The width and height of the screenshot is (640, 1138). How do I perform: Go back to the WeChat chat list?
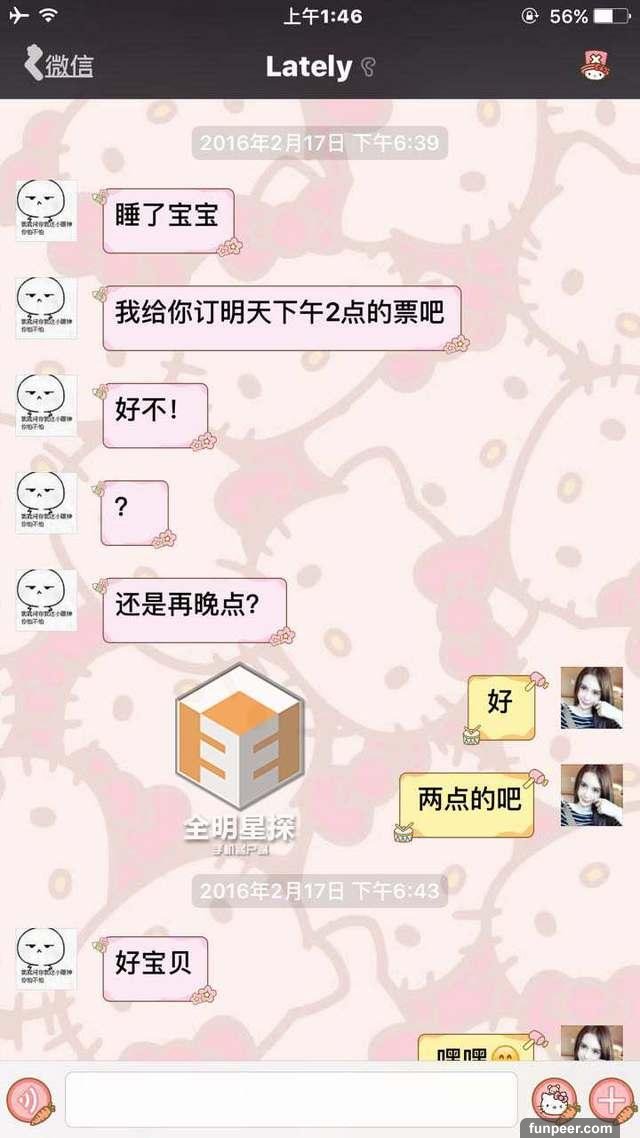(58, 67)
